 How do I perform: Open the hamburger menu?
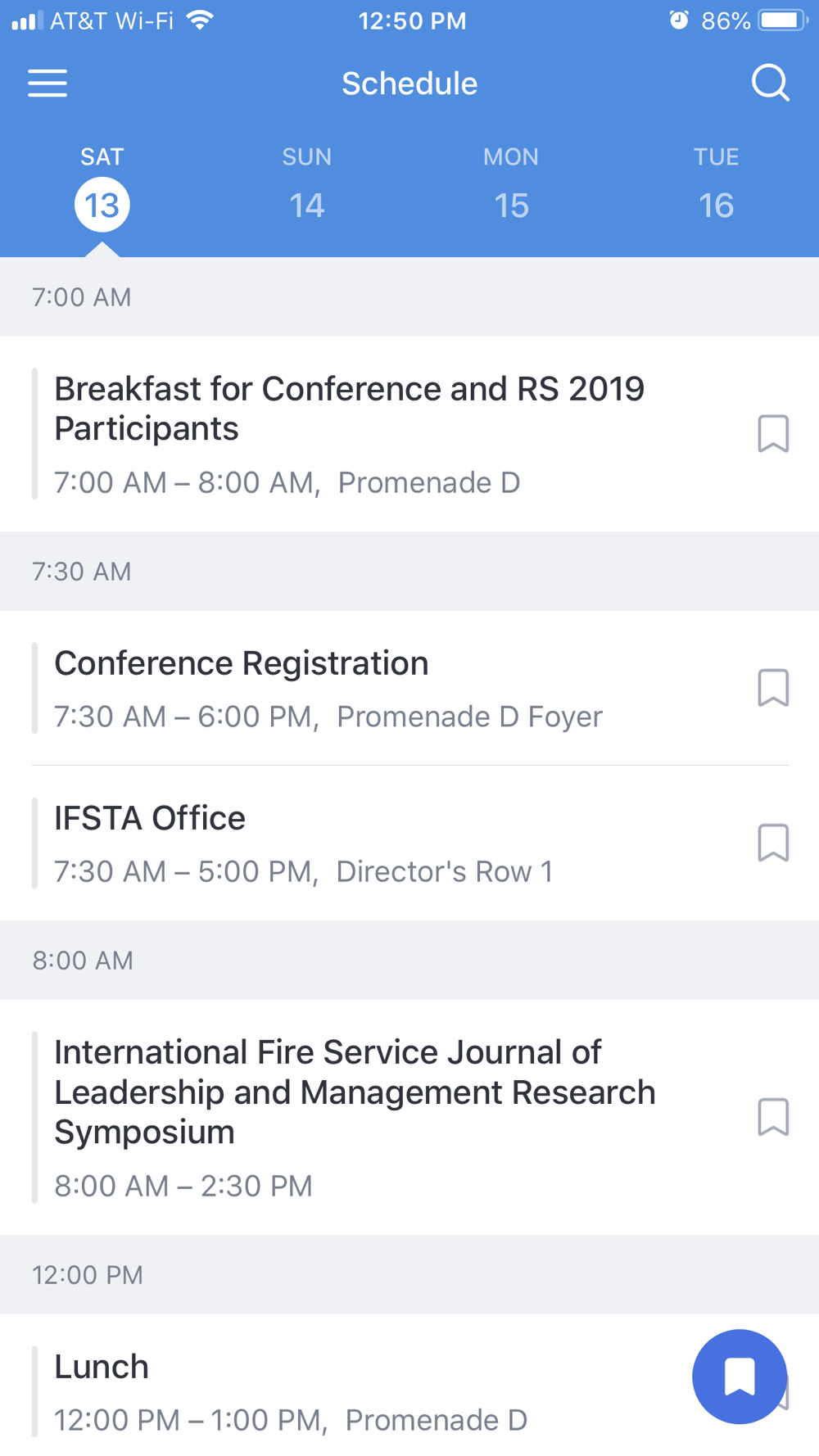48,83
